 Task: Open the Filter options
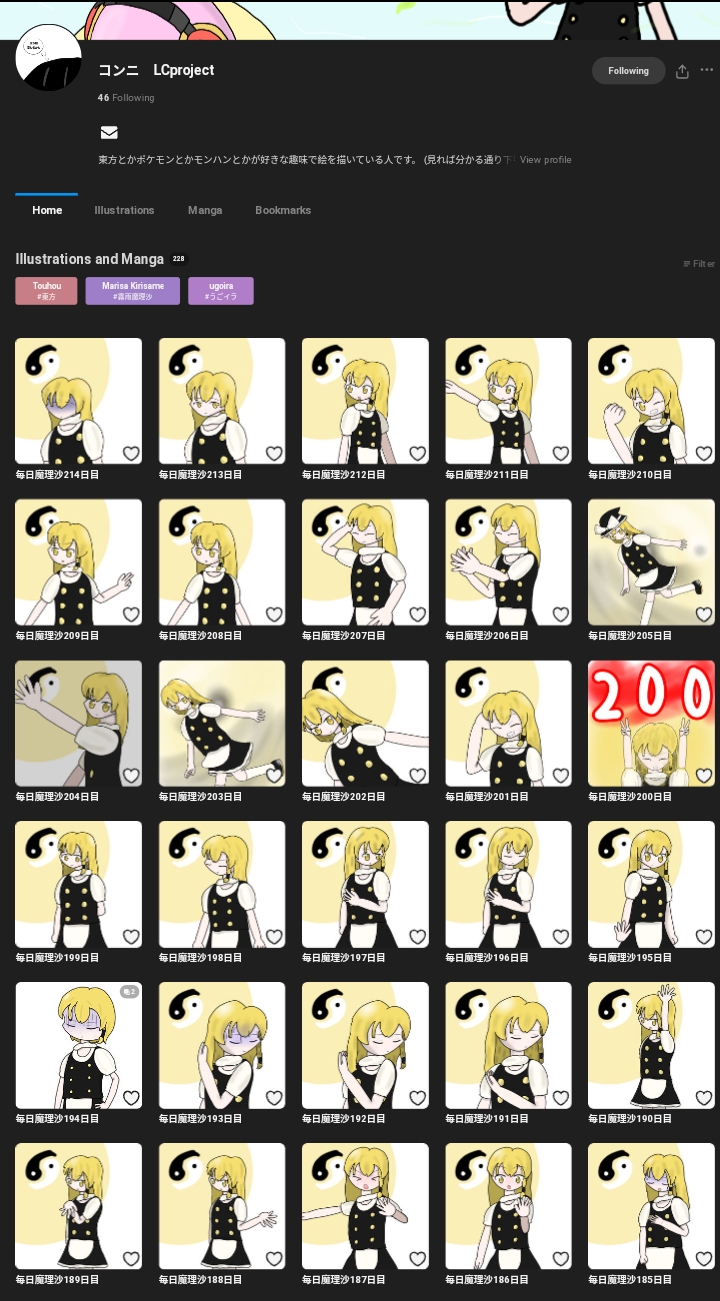699,264
